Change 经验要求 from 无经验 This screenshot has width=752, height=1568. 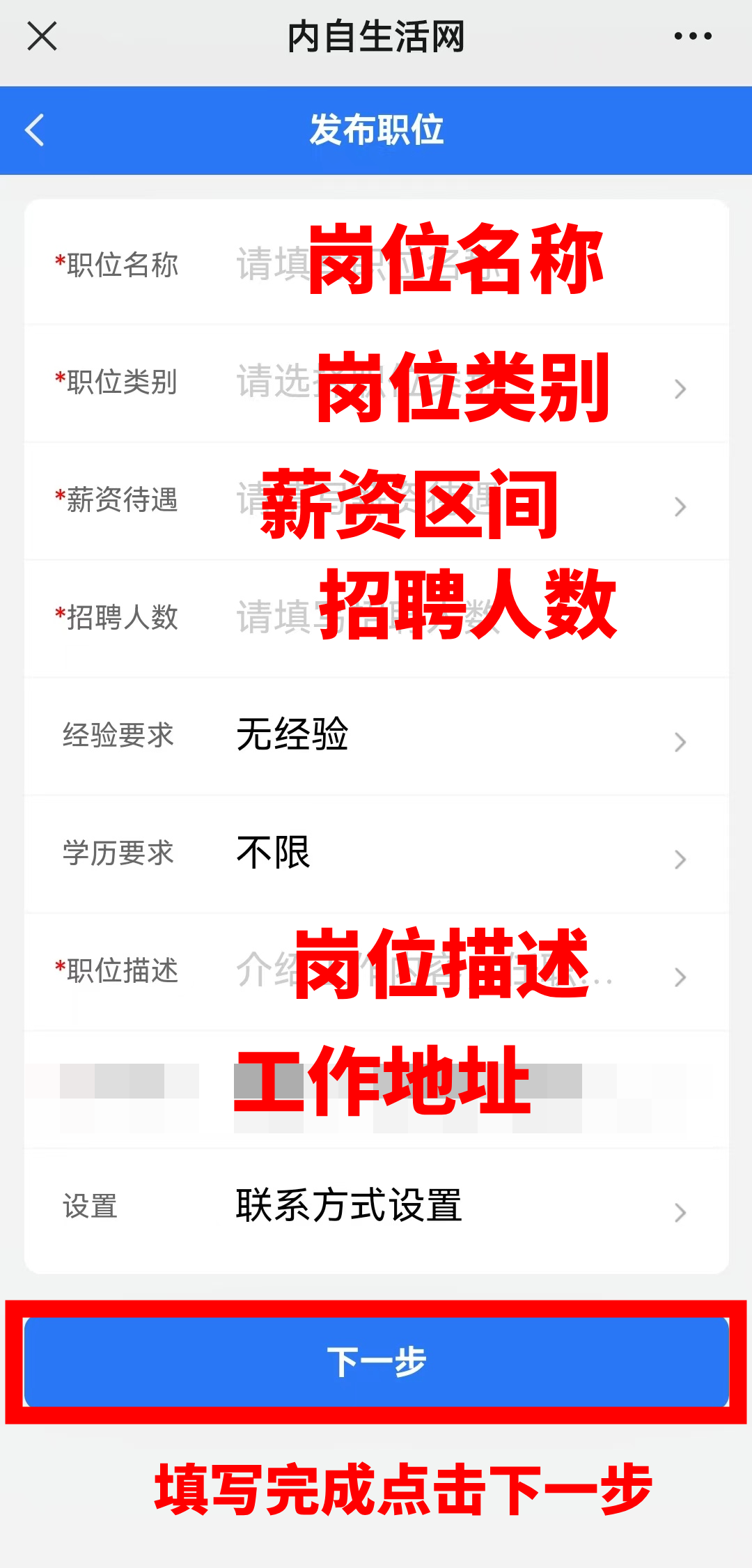[x=377, y=736]
